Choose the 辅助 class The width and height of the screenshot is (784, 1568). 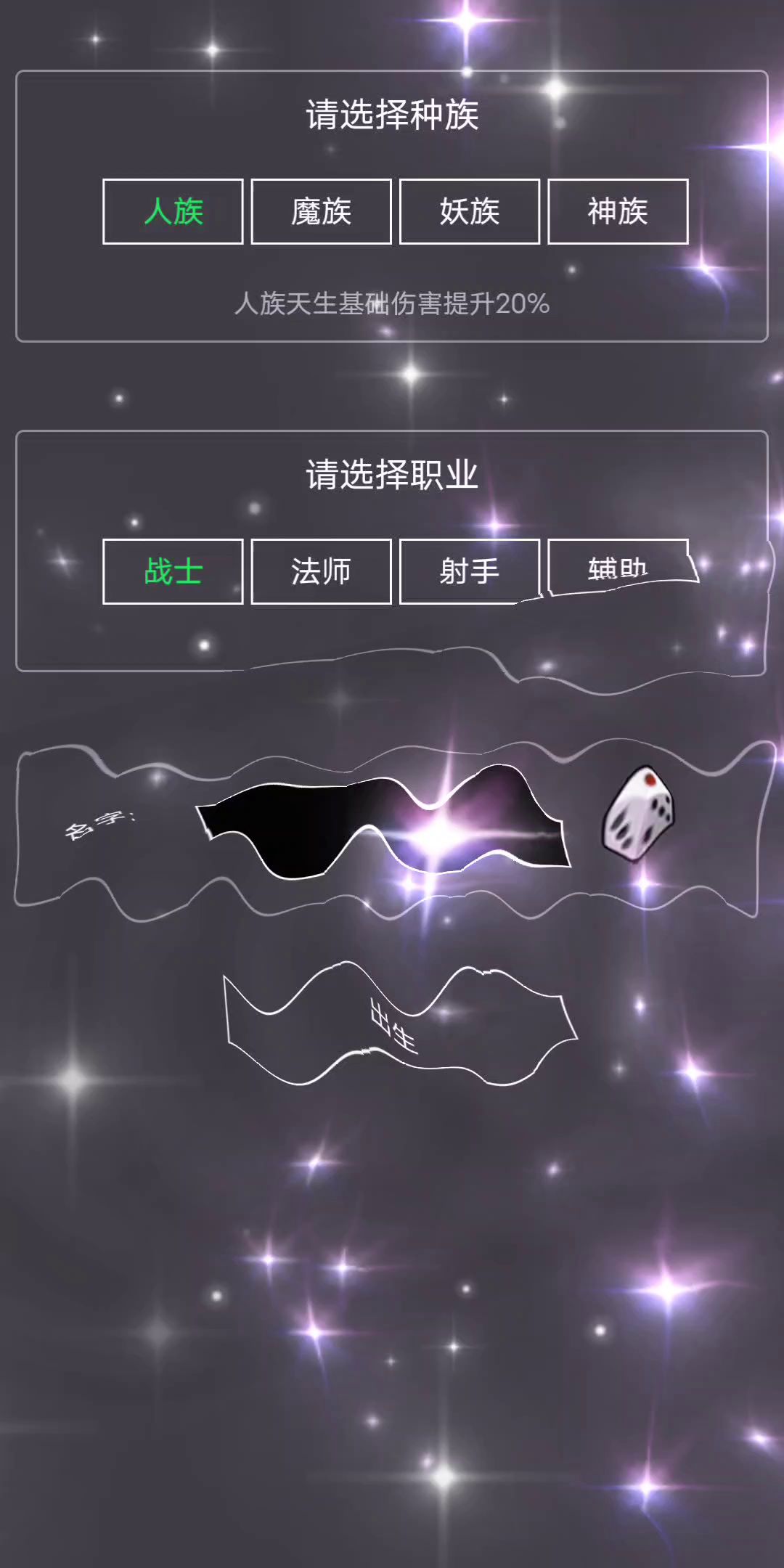(619, 568)
